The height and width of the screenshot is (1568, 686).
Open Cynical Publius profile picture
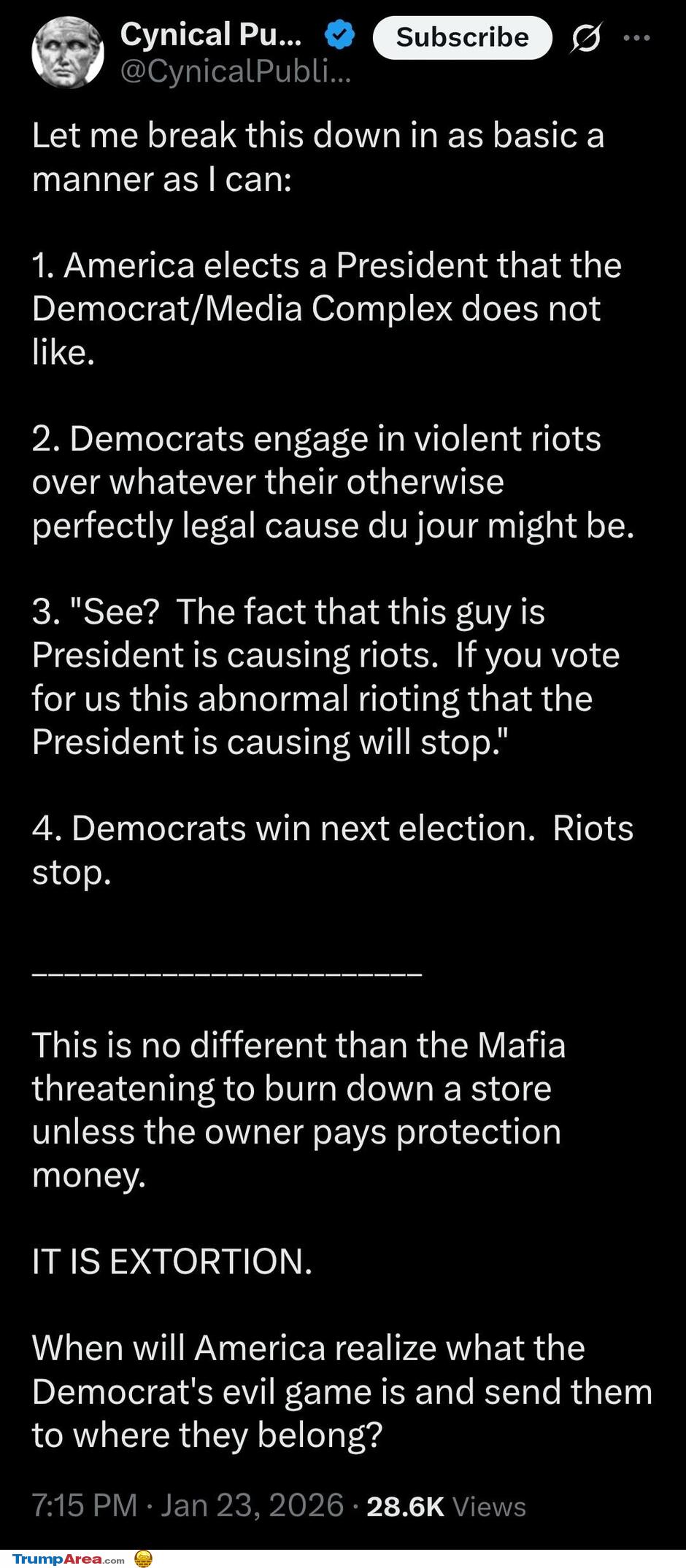click(67, 53)
